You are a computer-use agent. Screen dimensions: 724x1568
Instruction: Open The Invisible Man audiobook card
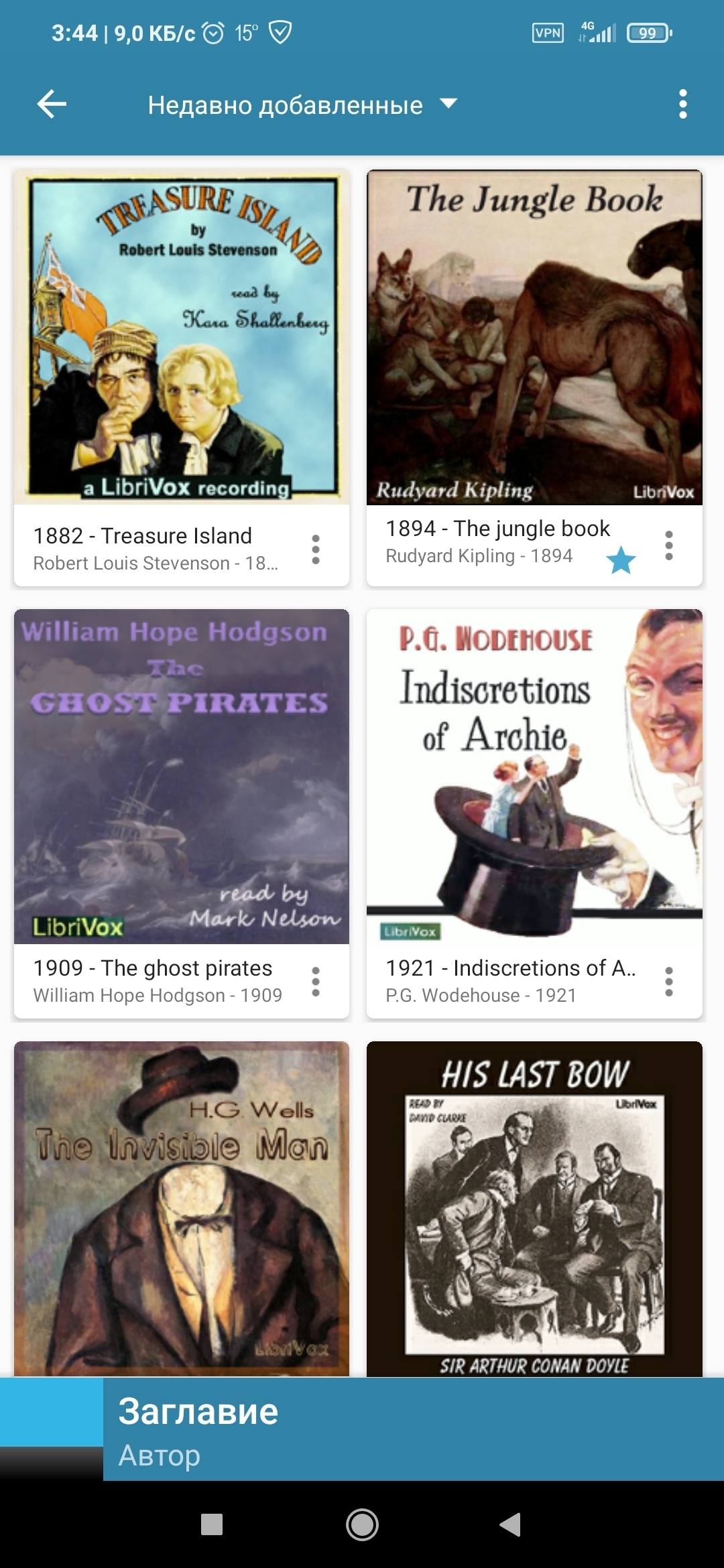coord(182,1209)
